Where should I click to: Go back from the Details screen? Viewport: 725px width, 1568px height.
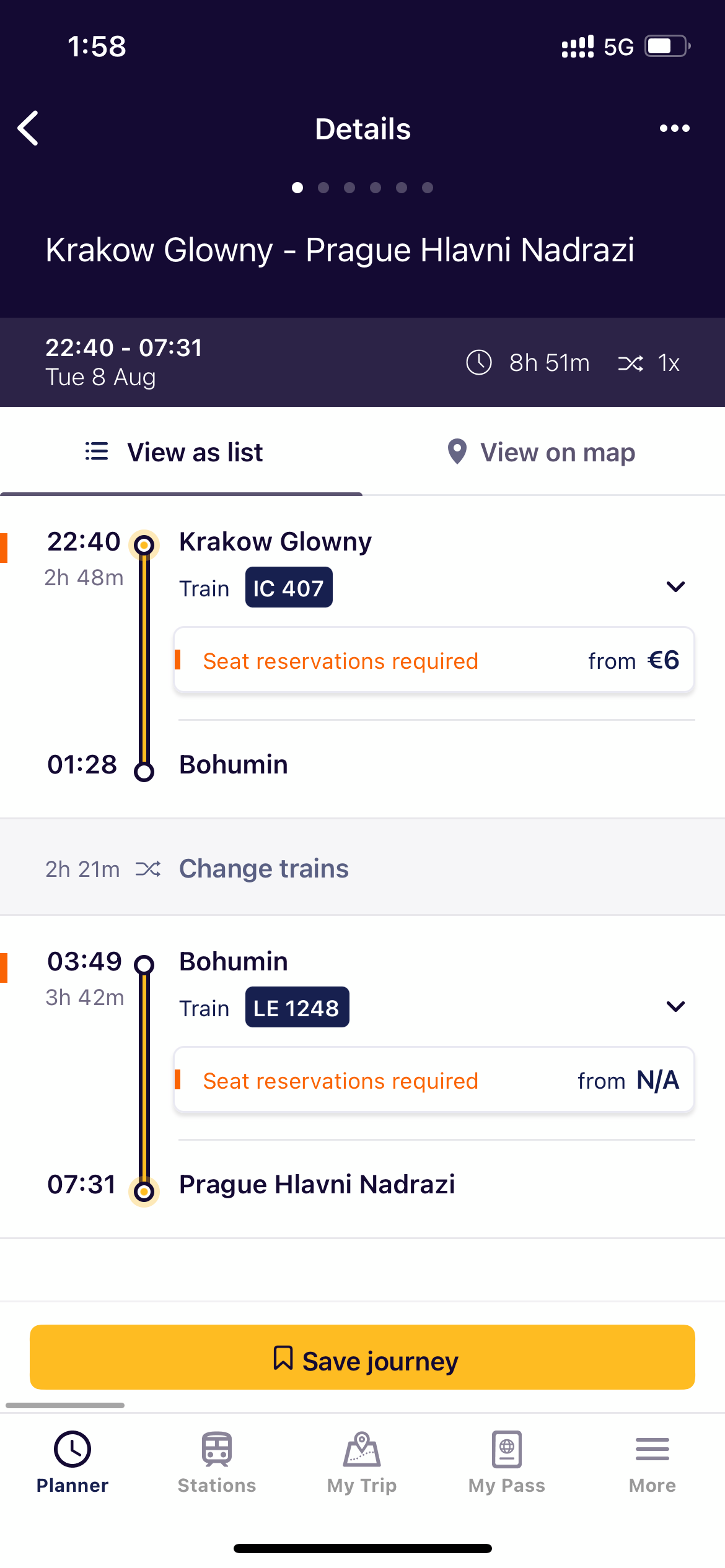29,128
